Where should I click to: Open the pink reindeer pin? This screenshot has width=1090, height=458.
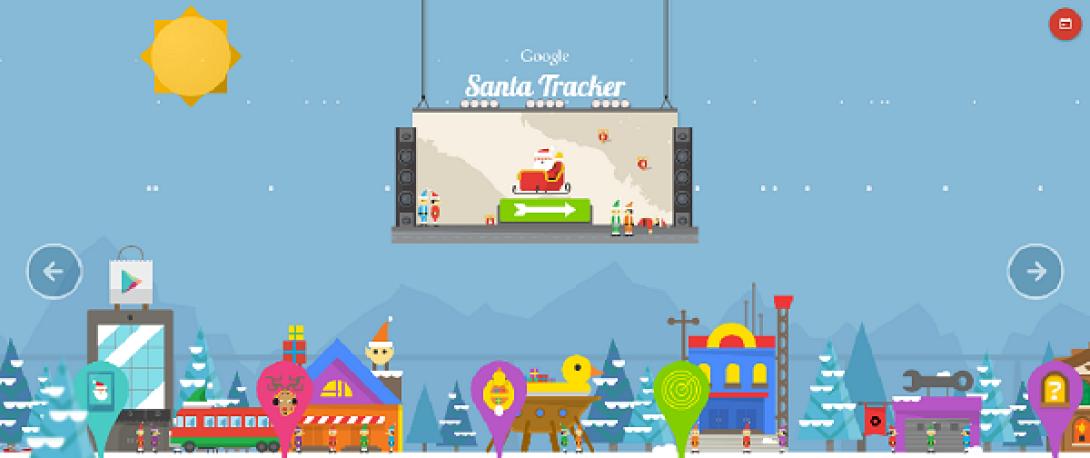tap(284, 396)
